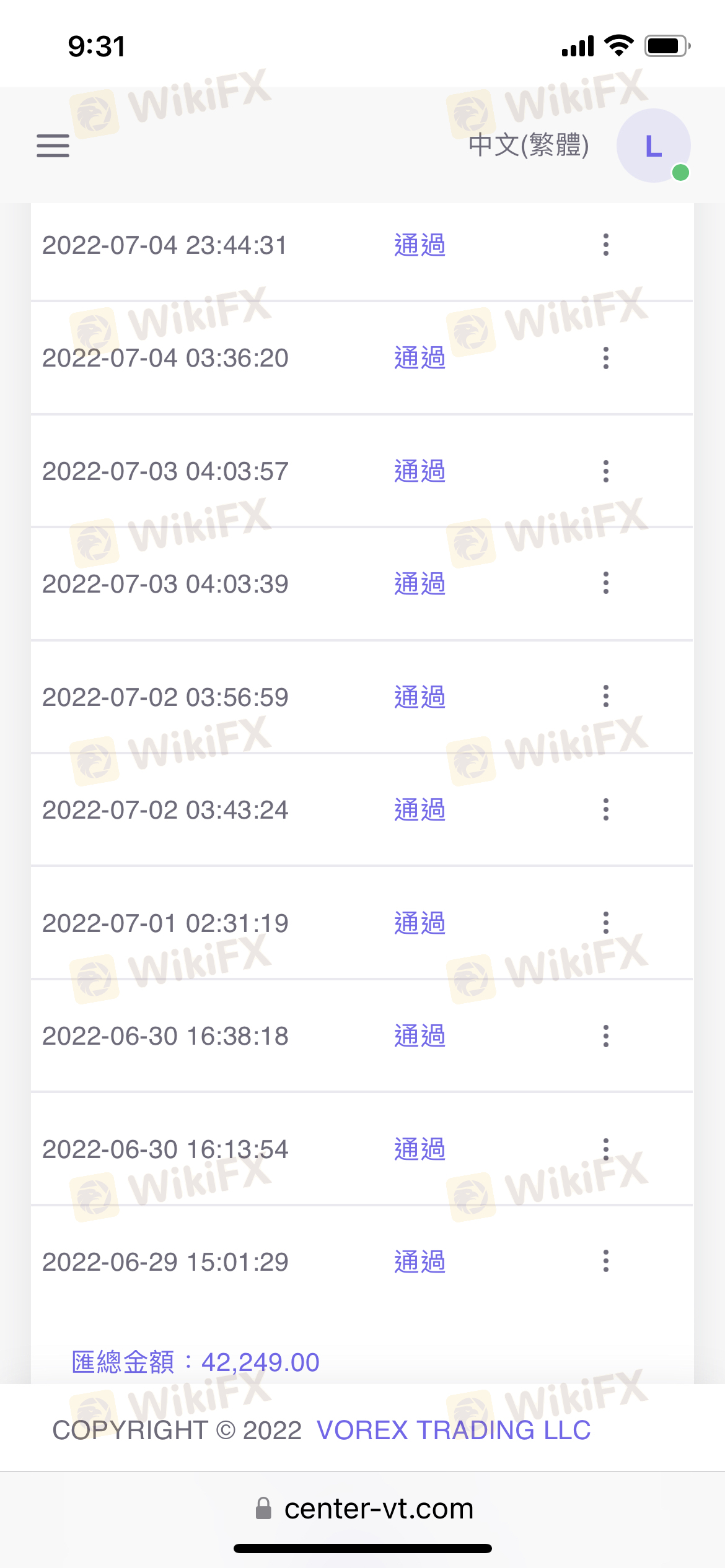Open options for 2022-07-04 23:44:31 record
The height and width of the screenshot is (1568, 725).
(606, 245)
